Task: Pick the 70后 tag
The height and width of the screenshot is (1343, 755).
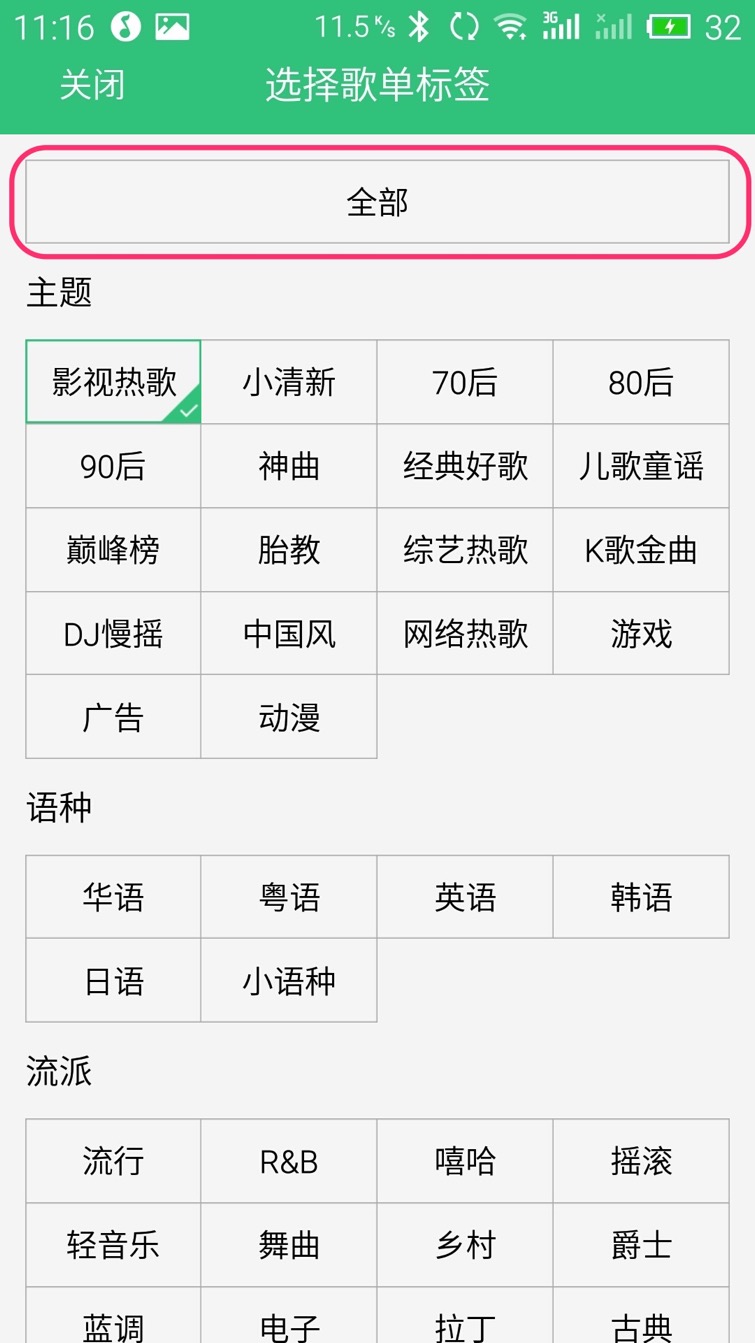Action: 465,382
